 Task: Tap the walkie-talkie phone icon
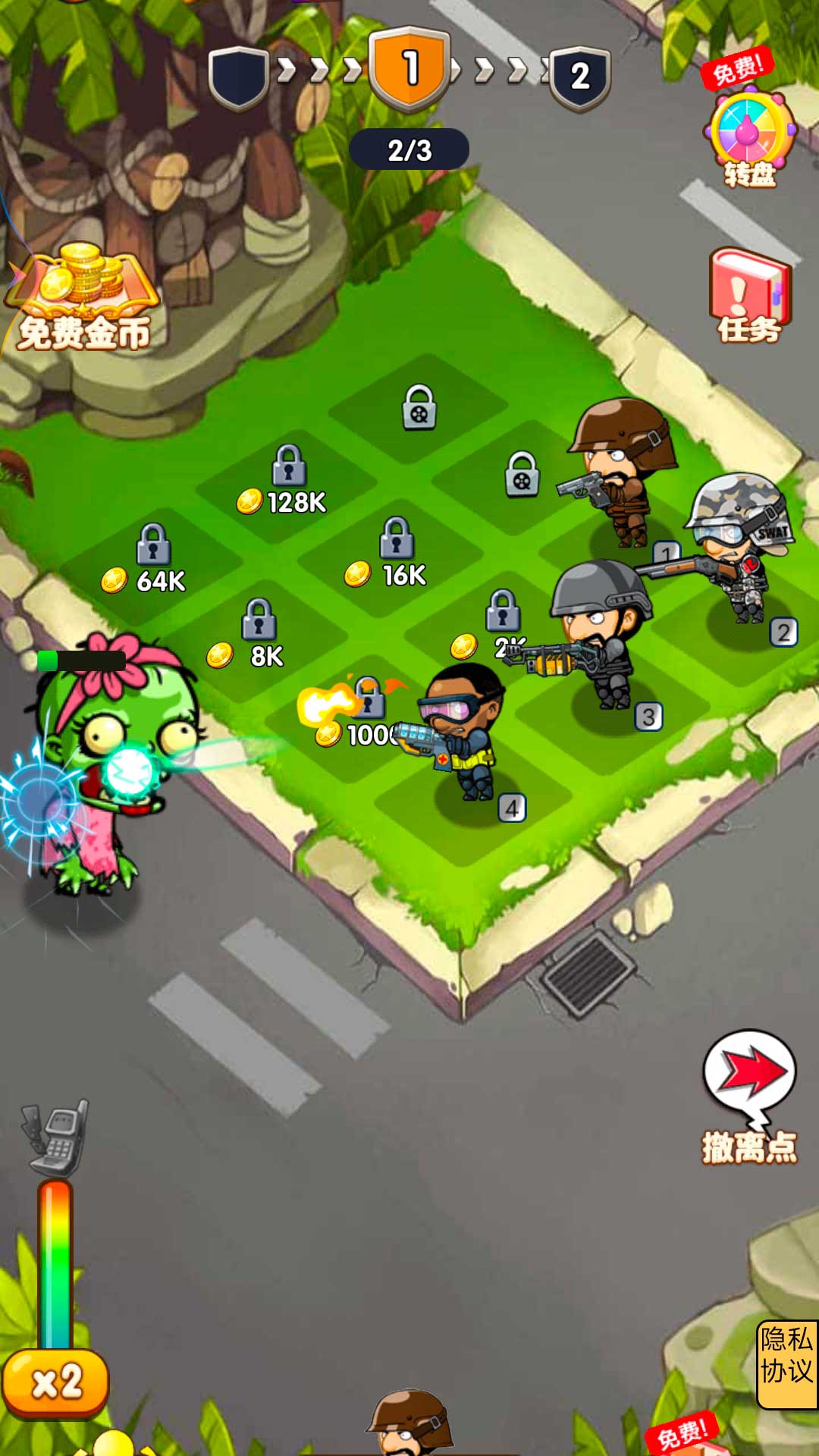click(x=59, y=1137)
